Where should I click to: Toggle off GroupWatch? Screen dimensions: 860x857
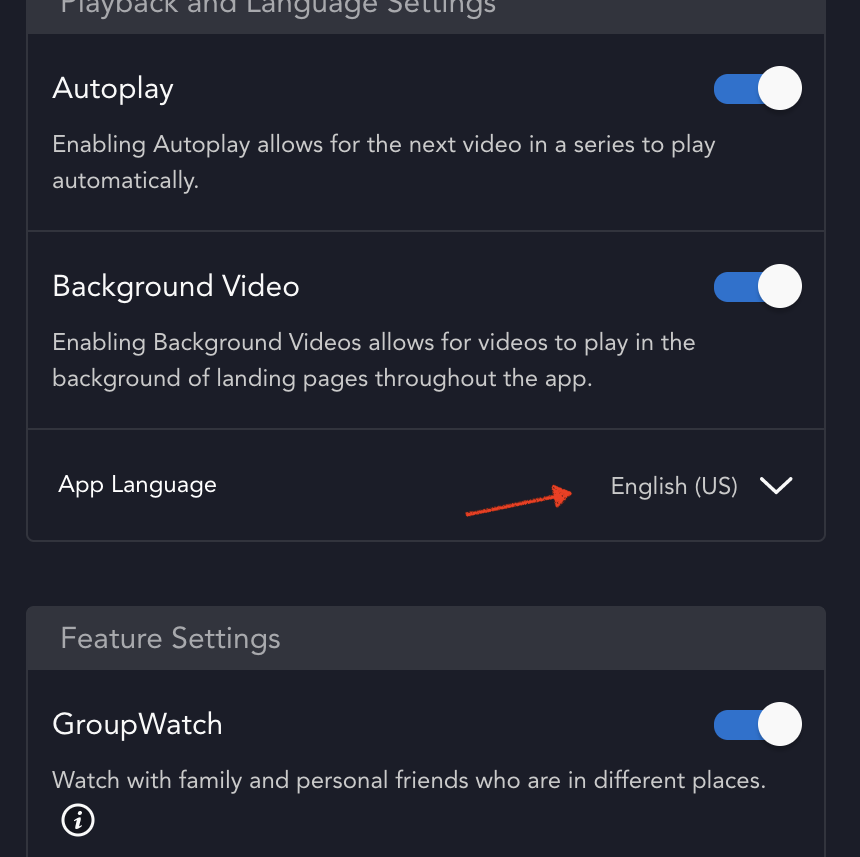[757, 724]
